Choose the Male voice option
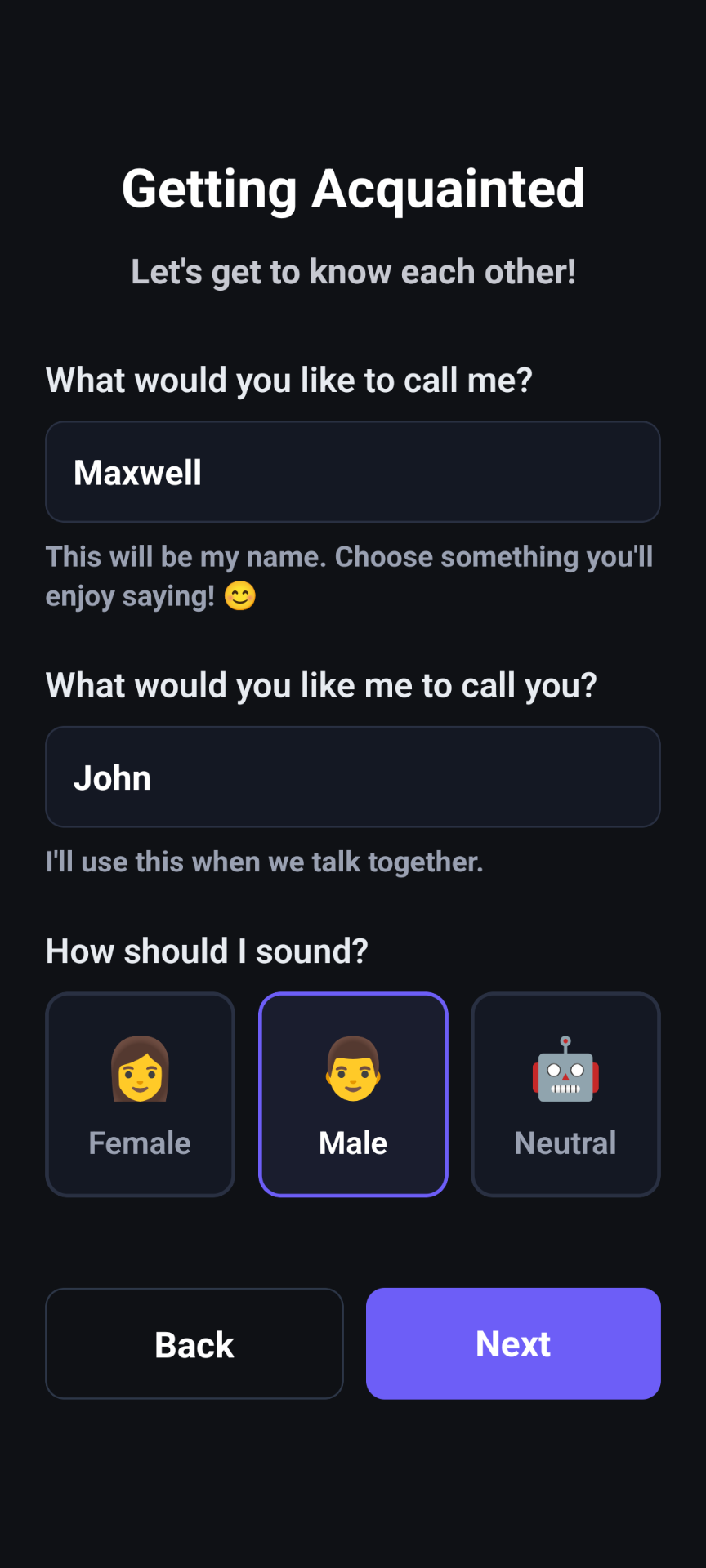 (353, 1094)
